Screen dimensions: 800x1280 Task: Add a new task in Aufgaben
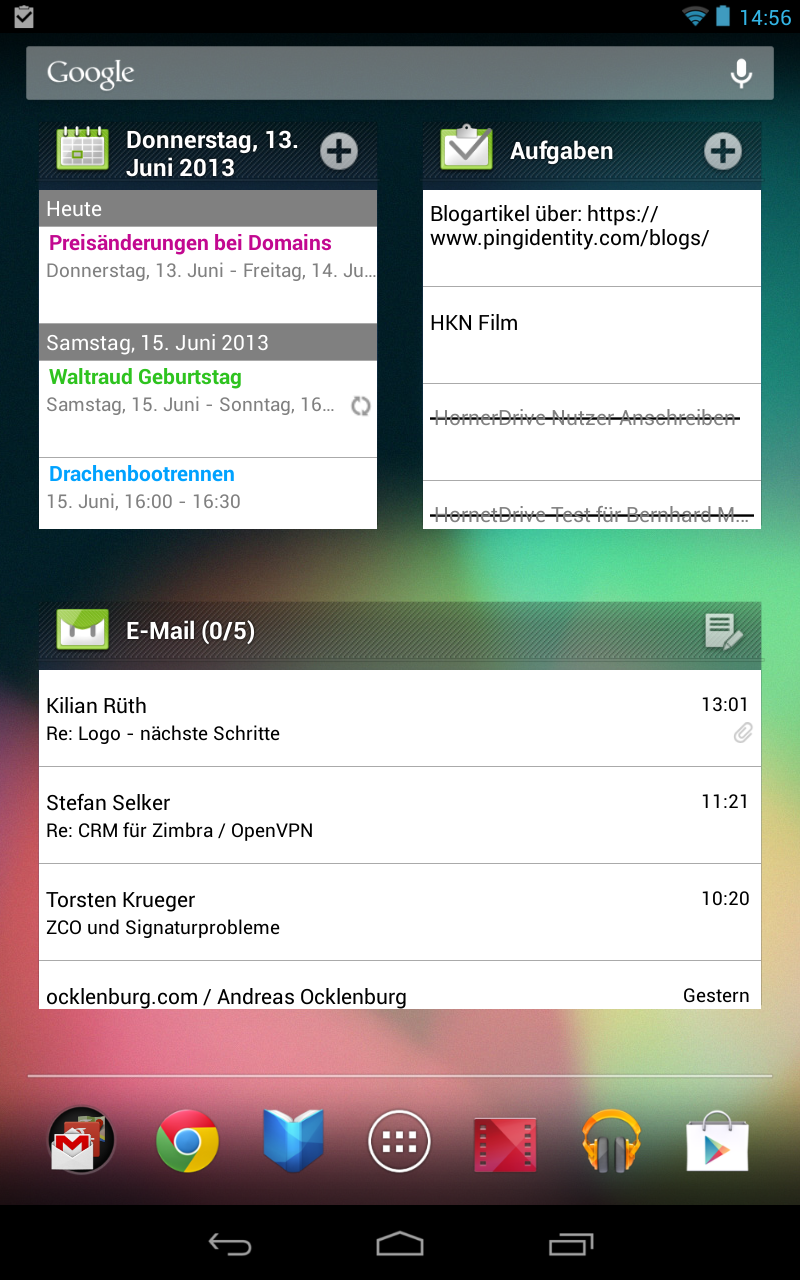(x=722, y=152)
